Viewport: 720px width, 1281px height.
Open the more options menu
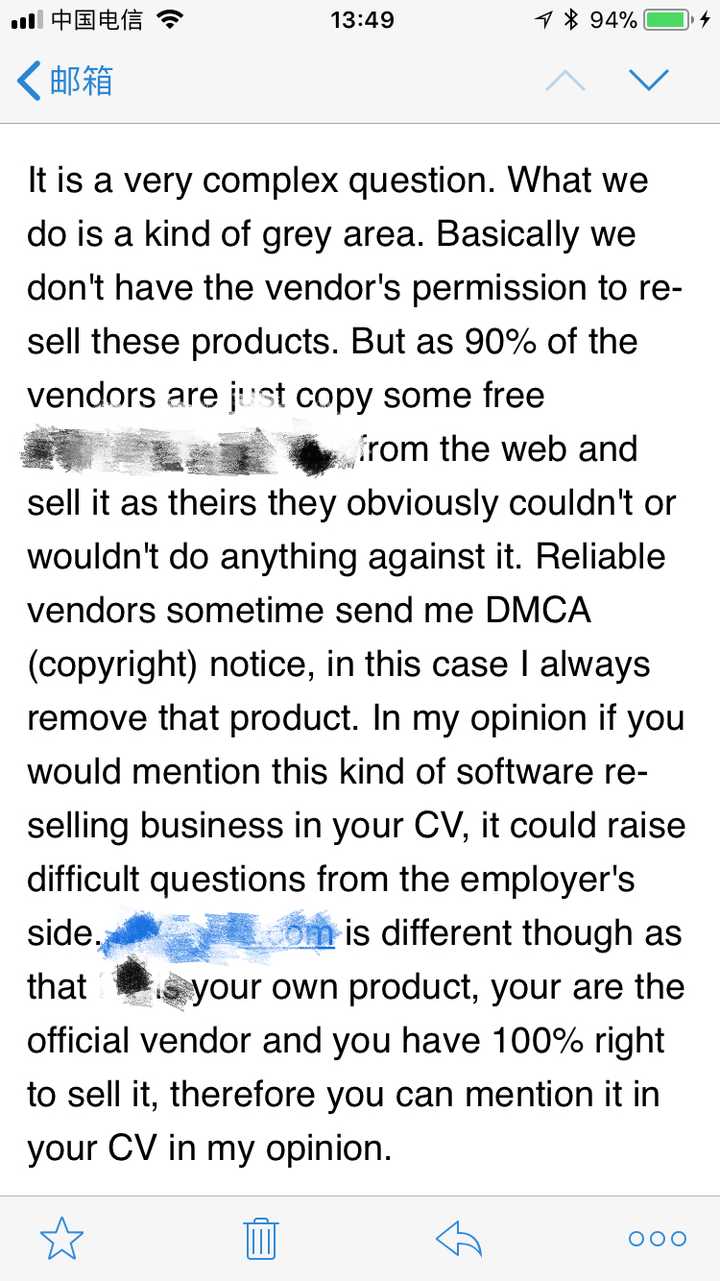(657, 1239)
